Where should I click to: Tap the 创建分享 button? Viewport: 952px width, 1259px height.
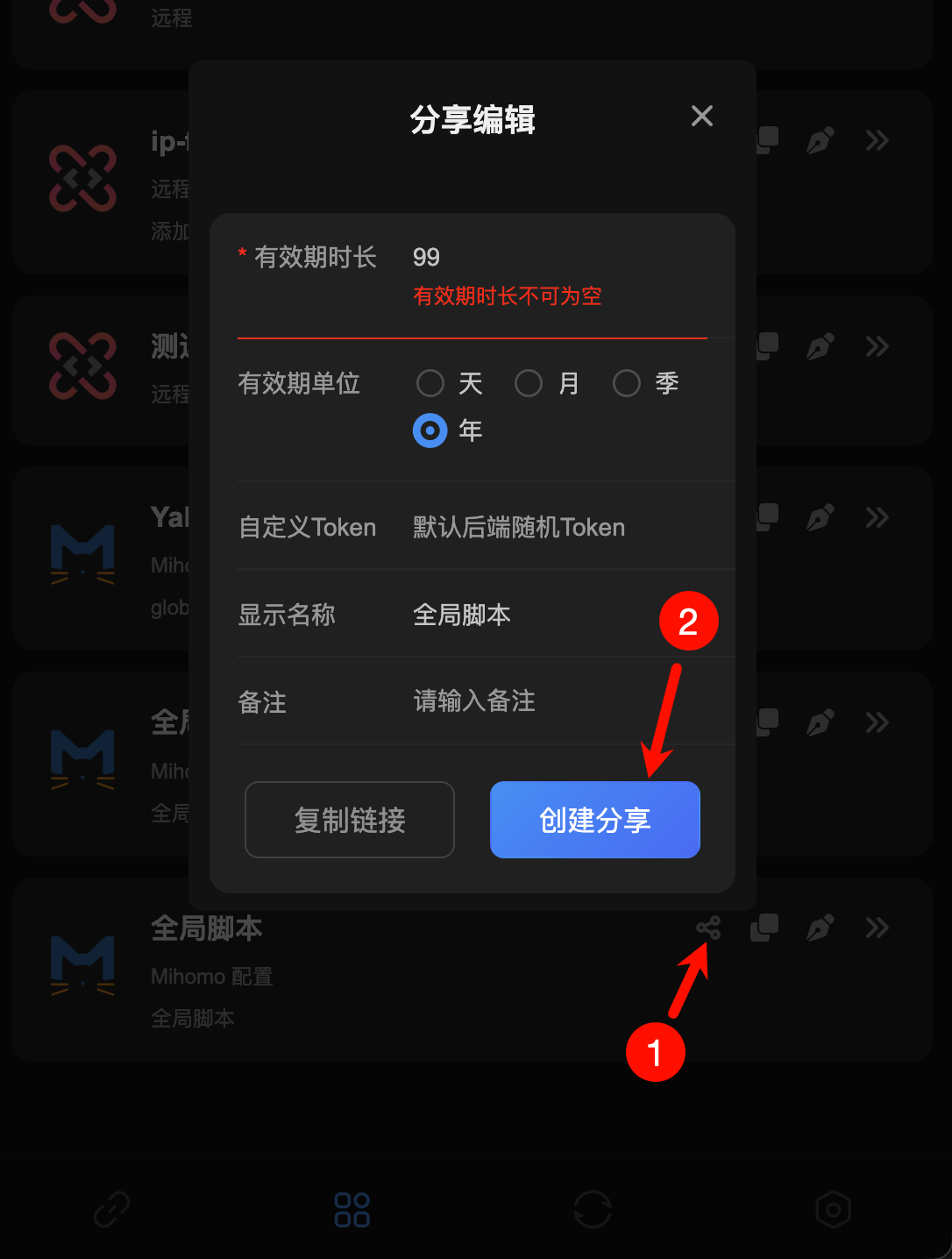pyautogui.click(x=595, y=820)
